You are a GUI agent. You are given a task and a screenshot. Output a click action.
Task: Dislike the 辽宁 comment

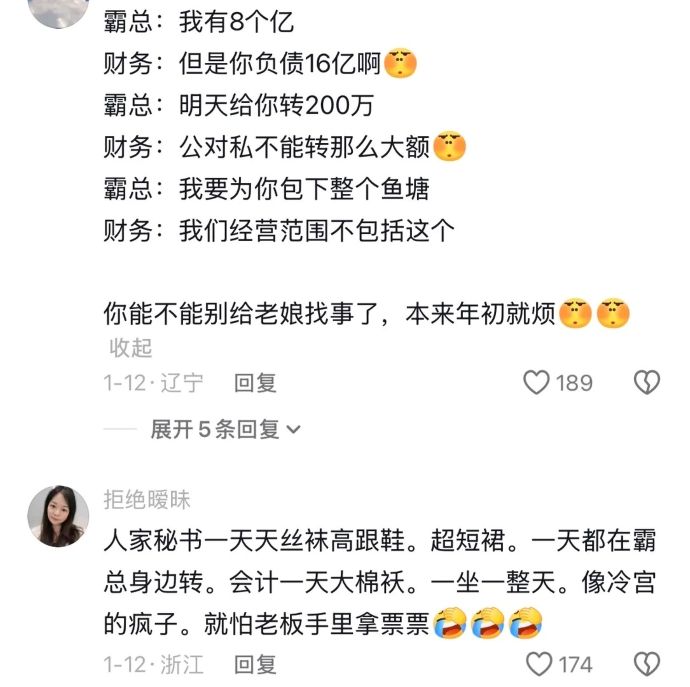(648, 382)
